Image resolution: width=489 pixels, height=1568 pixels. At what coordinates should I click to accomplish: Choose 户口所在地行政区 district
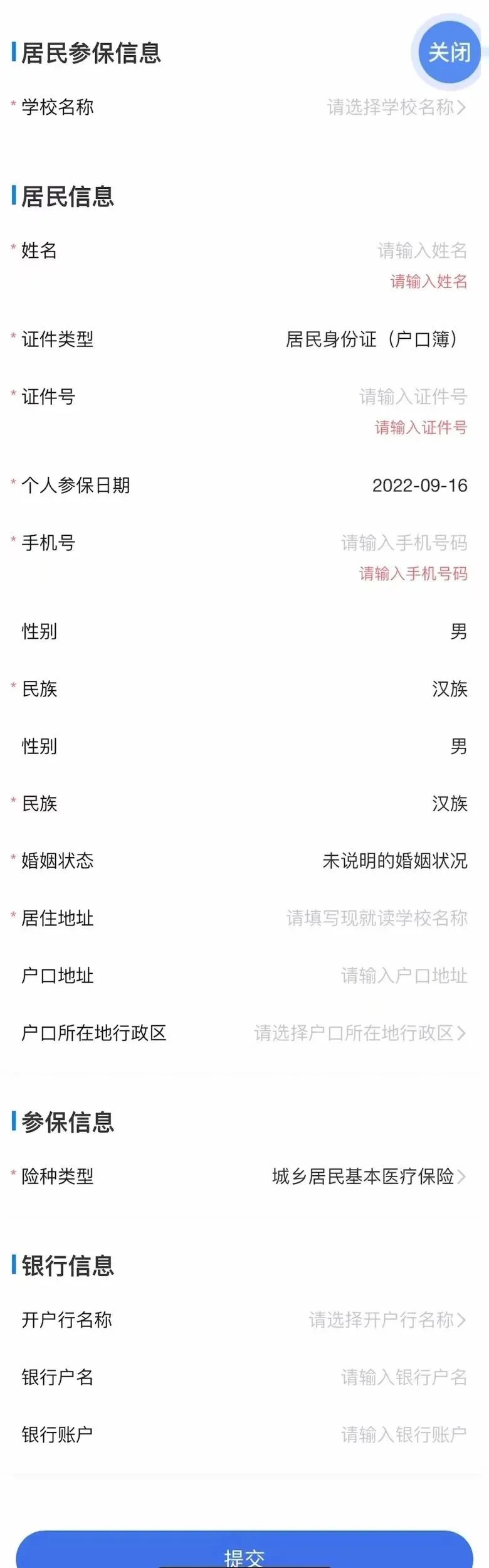(359, 1033)
